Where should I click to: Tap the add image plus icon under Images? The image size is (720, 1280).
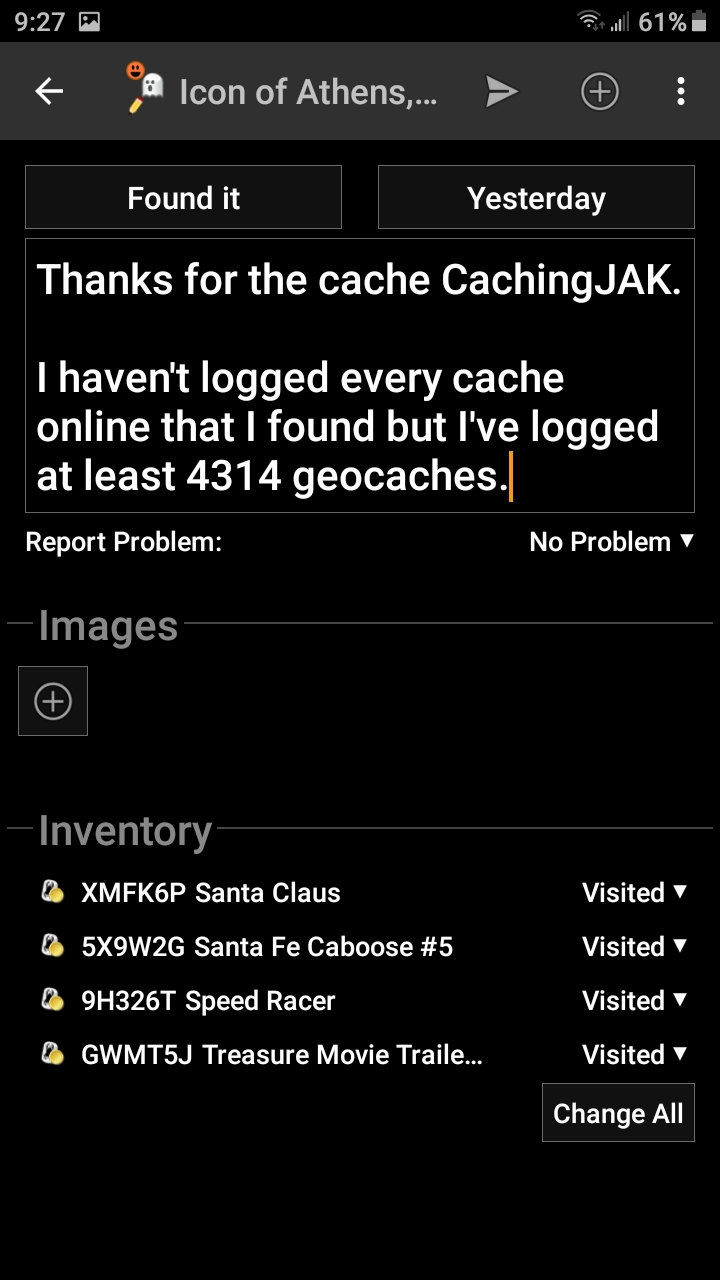click(x=52, y=700)
